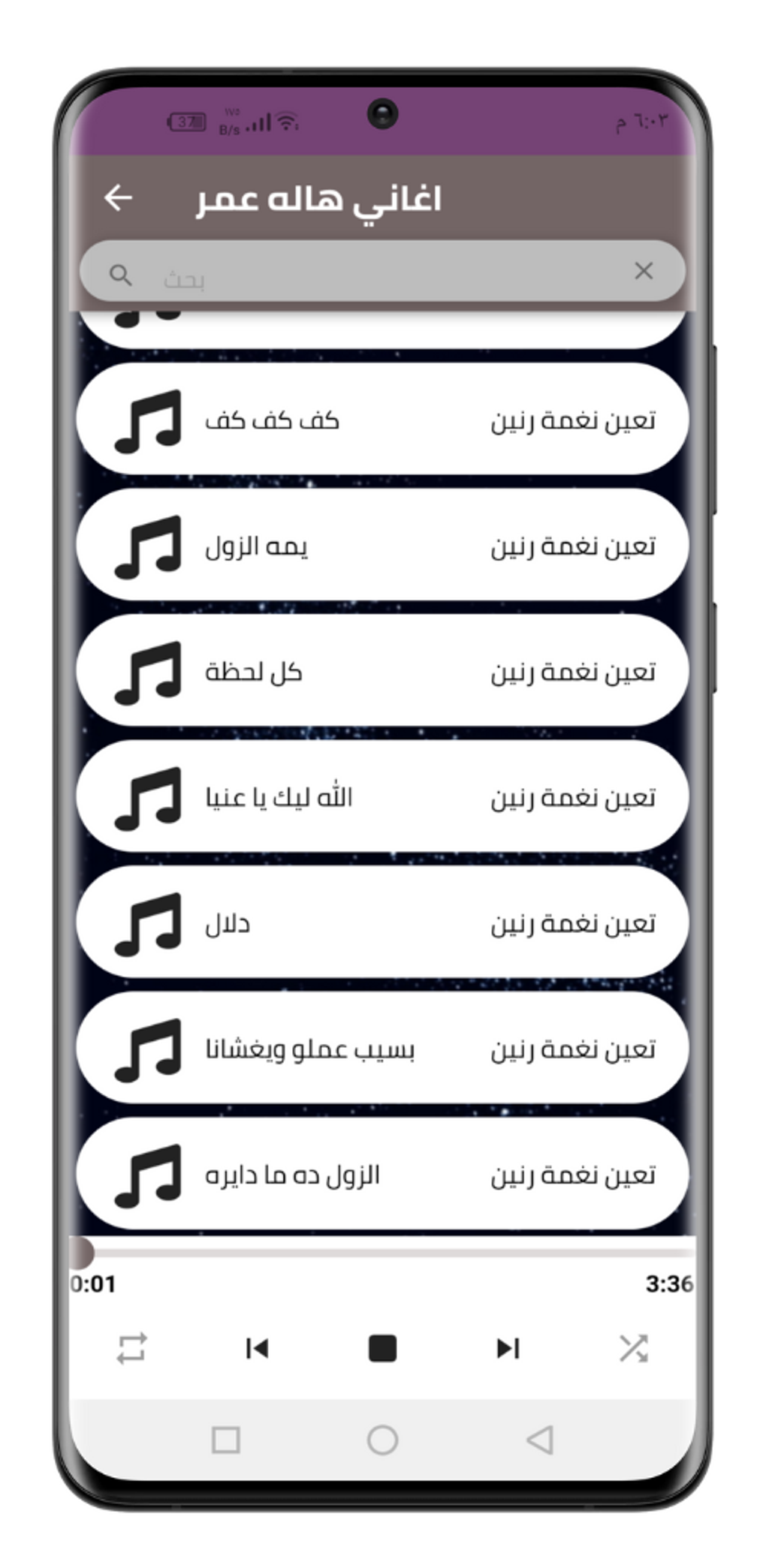This screenshot has height=1568, width=766.
Task: Set كف كف كف as ringtone
Action: click(573, 420)
